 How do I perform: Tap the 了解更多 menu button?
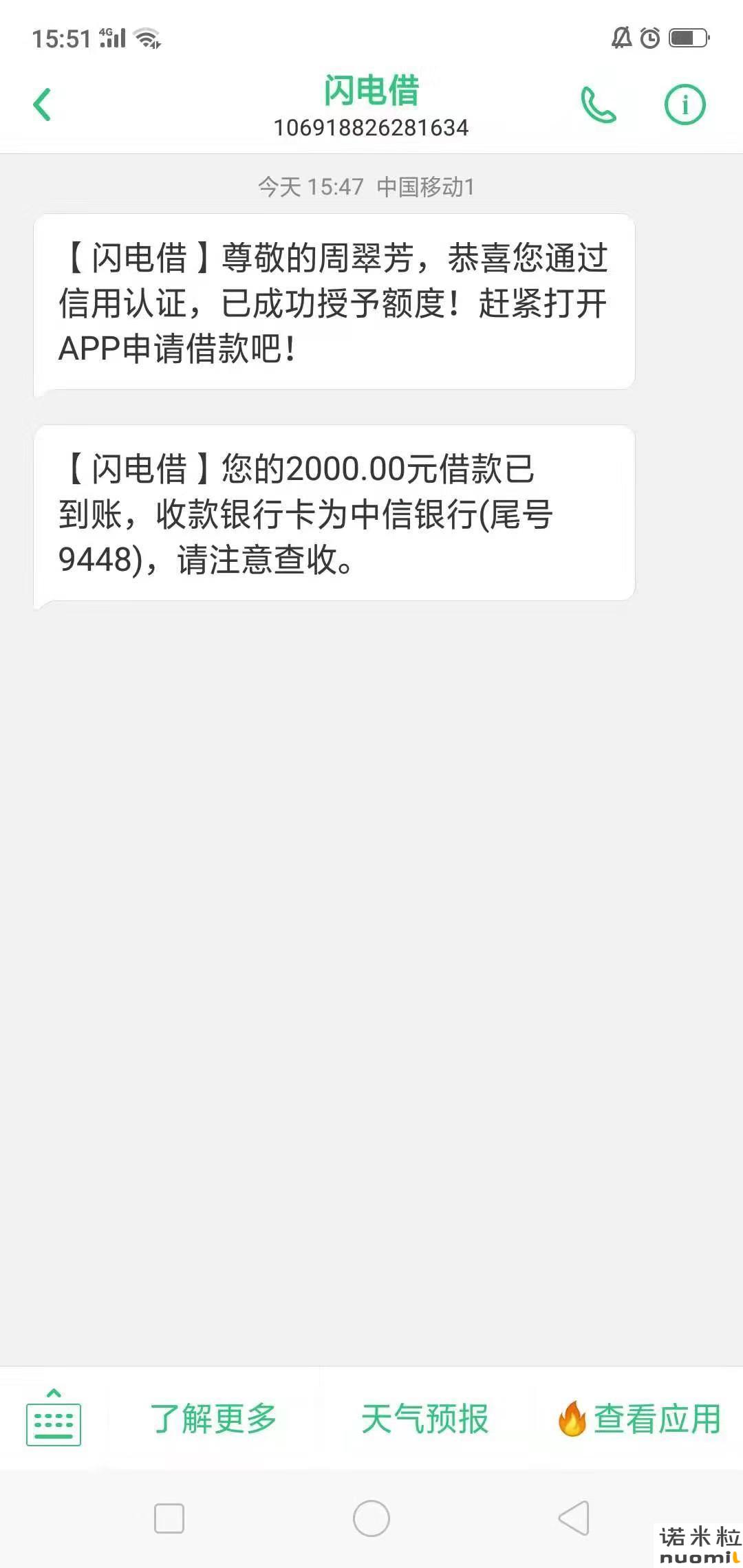tap(213, 1418)
